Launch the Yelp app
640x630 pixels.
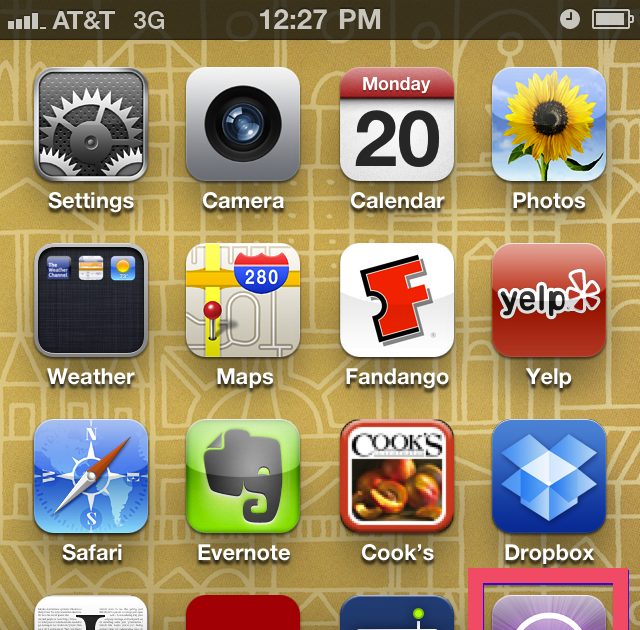pos(549,300)
